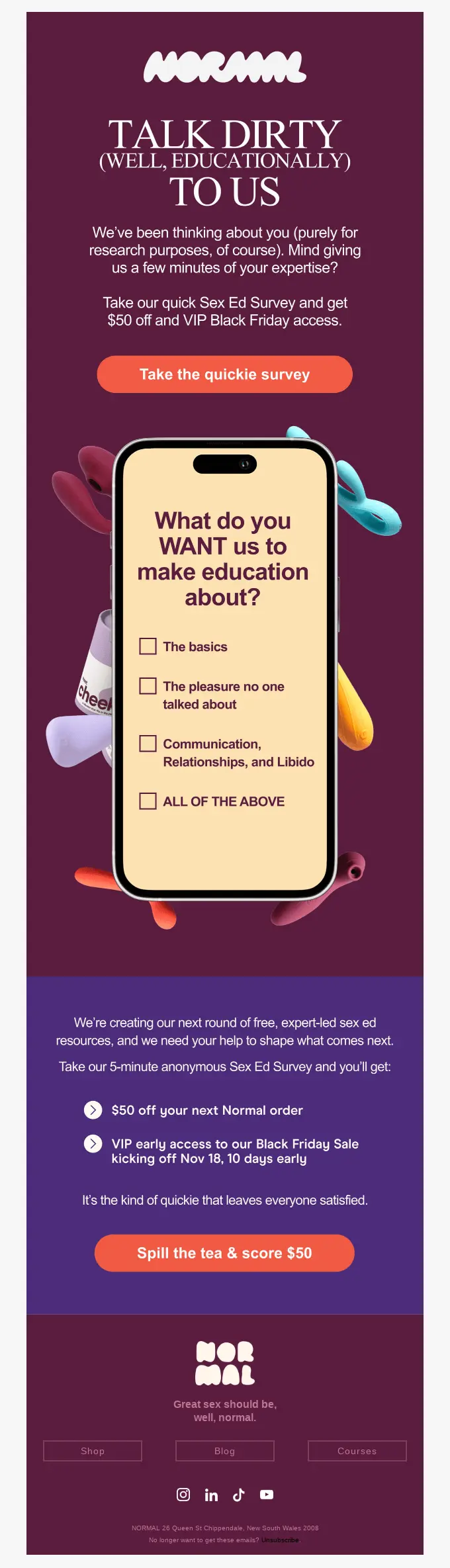Visit Normal's Instagram page

click(183, 1495)
